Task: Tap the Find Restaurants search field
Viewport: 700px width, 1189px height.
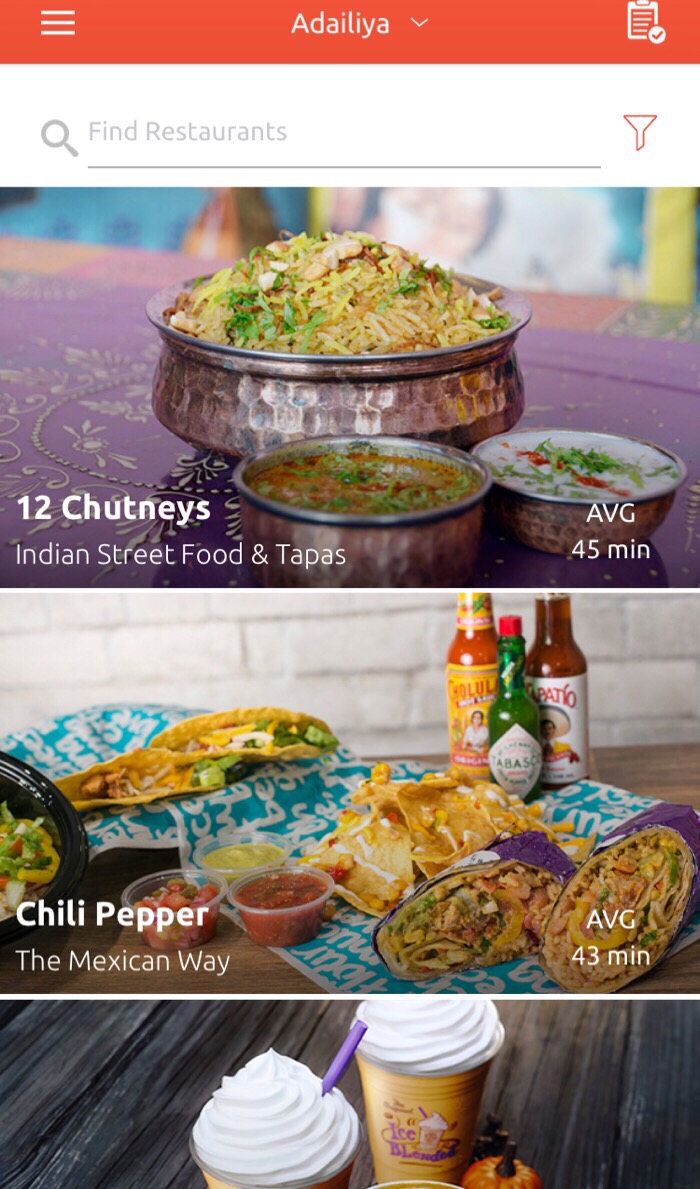Action: point(343,132)
